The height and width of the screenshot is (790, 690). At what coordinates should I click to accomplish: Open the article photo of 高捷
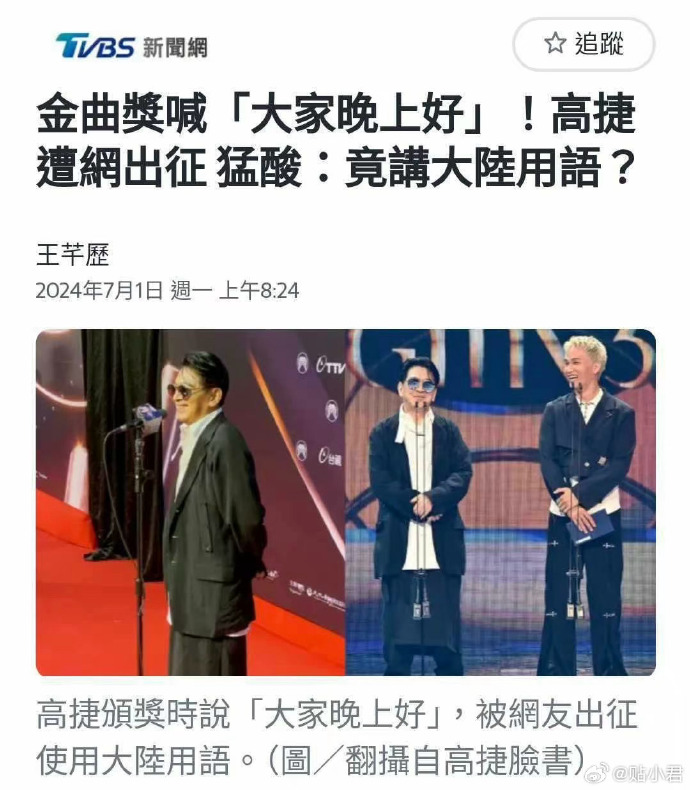pos(345,503)
